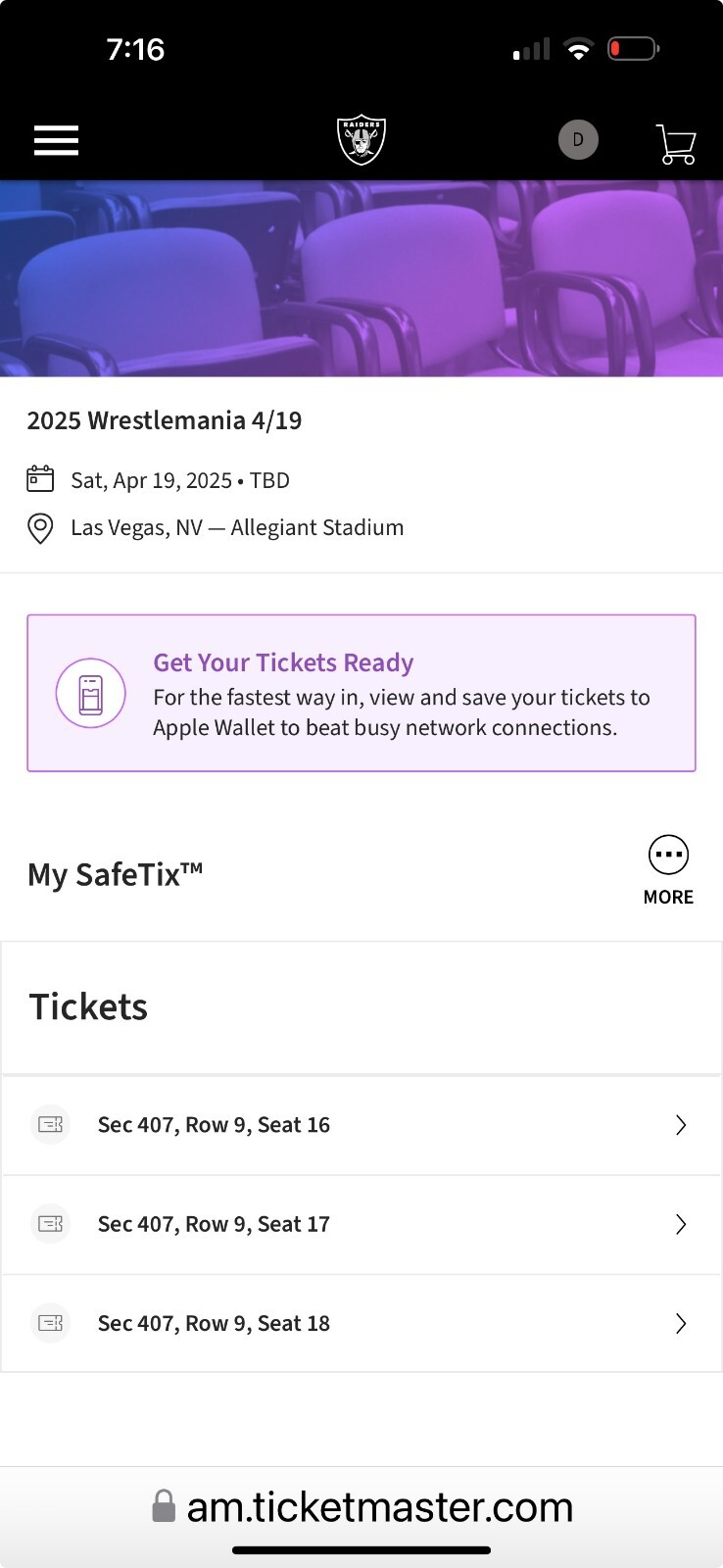Open the 2025 Wrestlemania event title link

tap(164, 420)
